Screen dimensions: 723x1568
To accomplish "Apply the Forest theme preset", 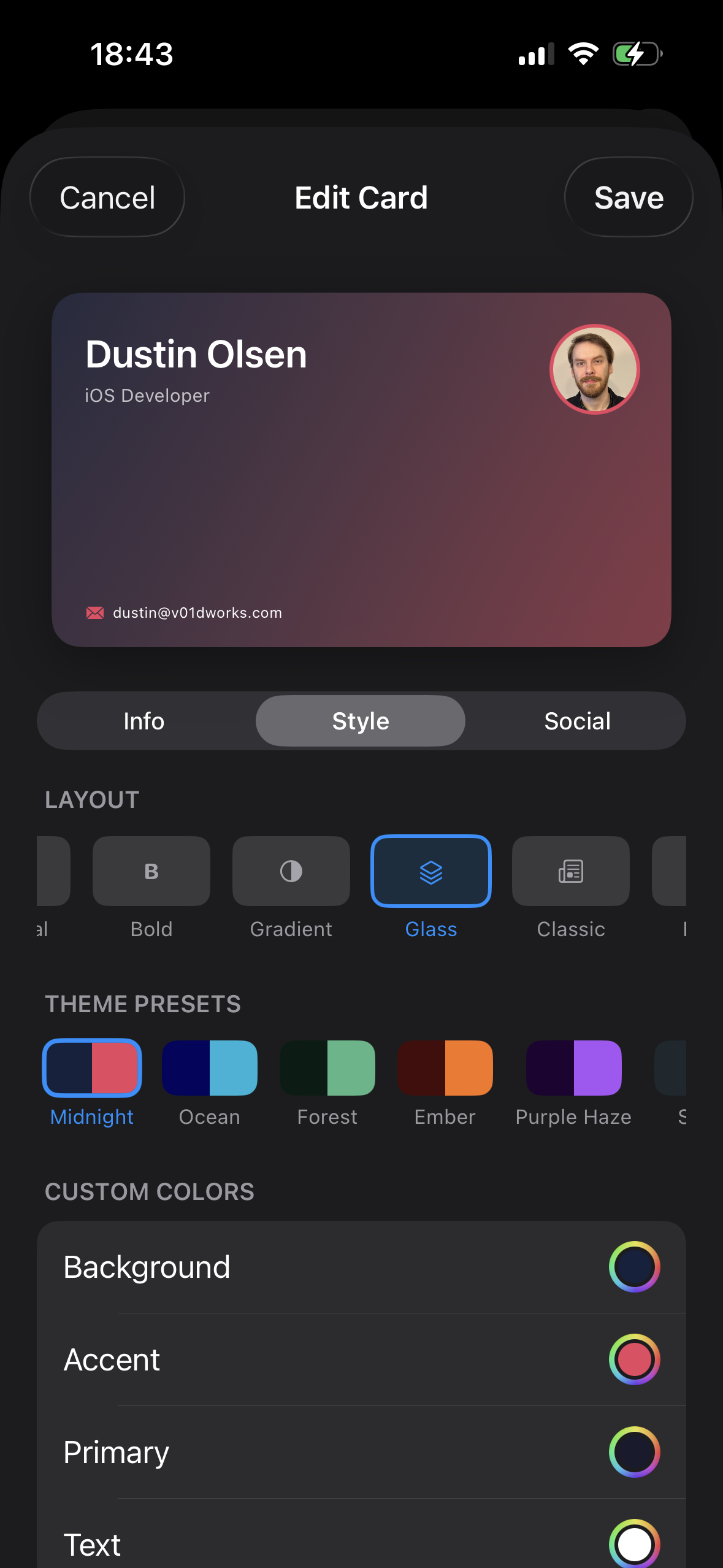I will point(327,1067).
